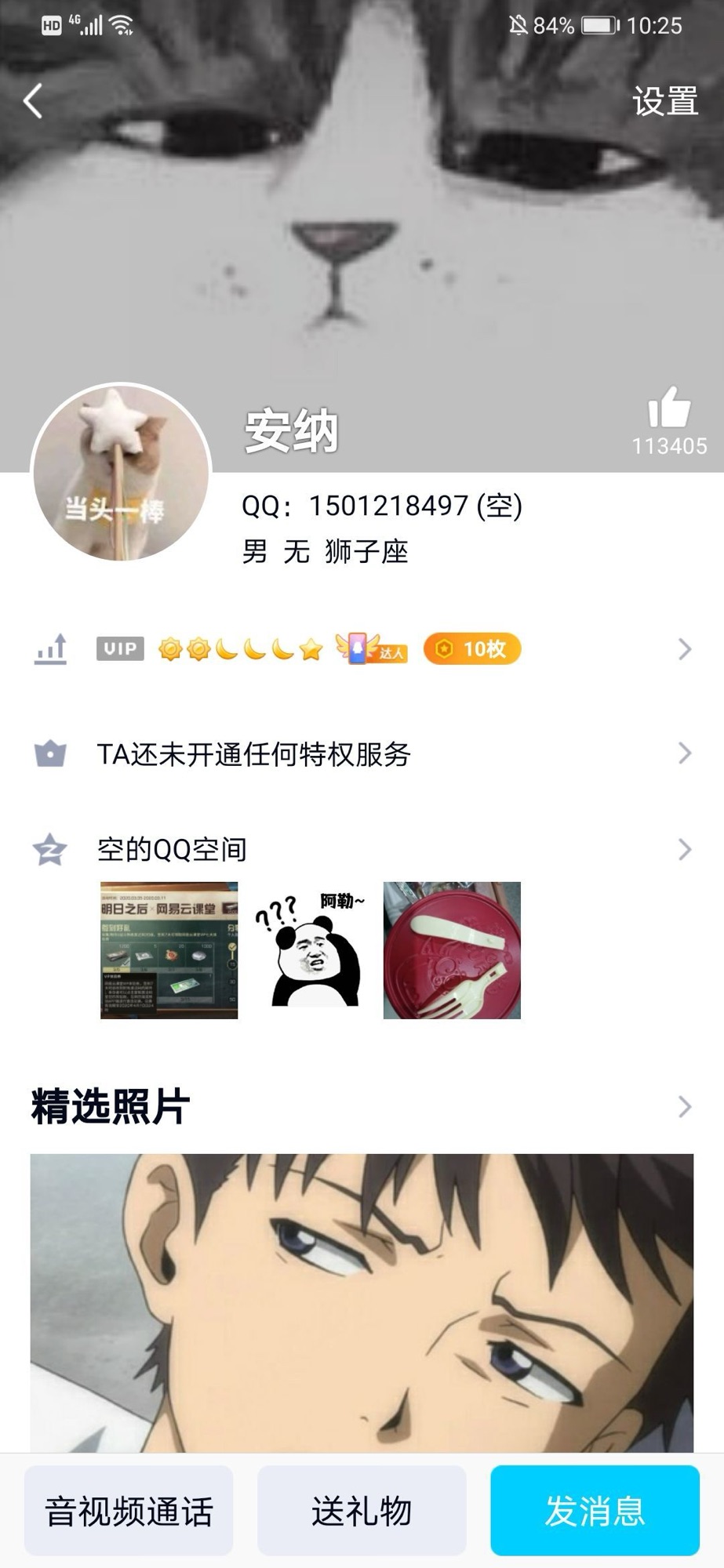Open 空的QQ空间

coord(361,849)
